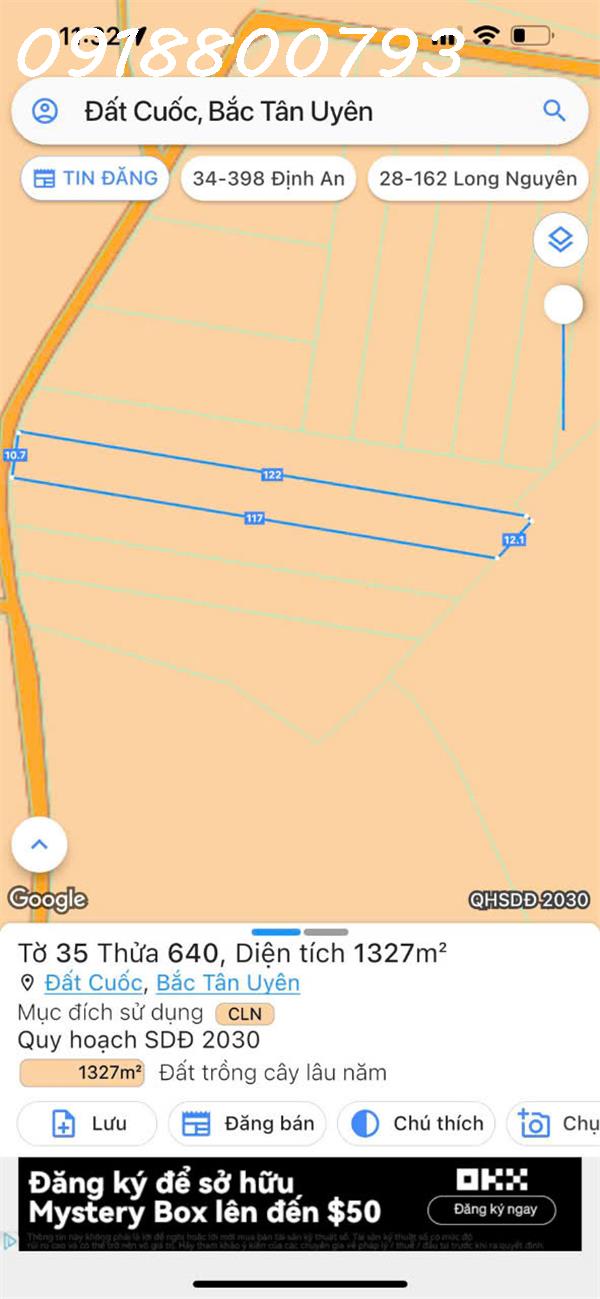Tap the Chụp capture button

tap(554, 1124)
